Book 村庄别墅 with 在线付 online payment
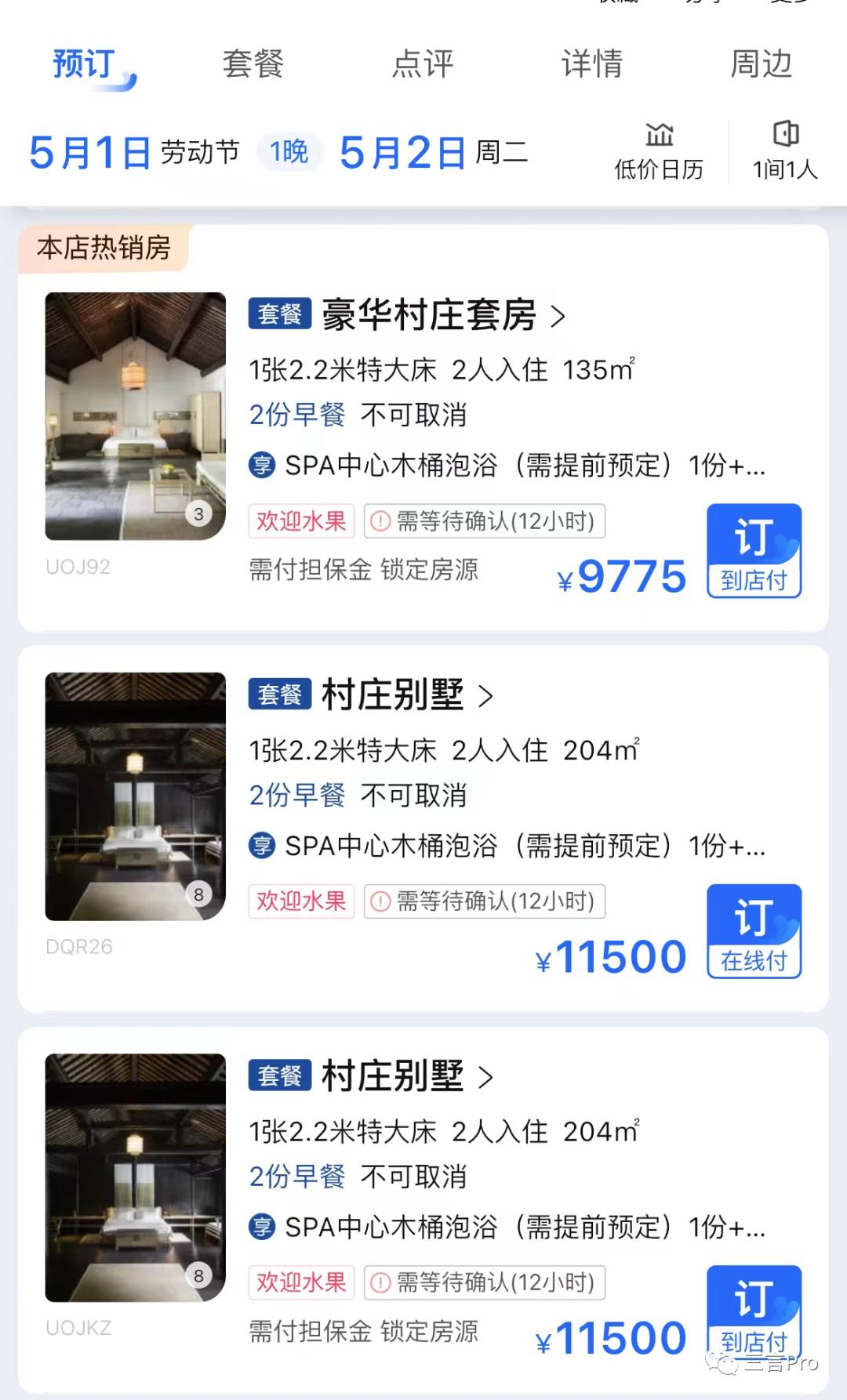Screen dimensions: 847x1400 (754, 930)
